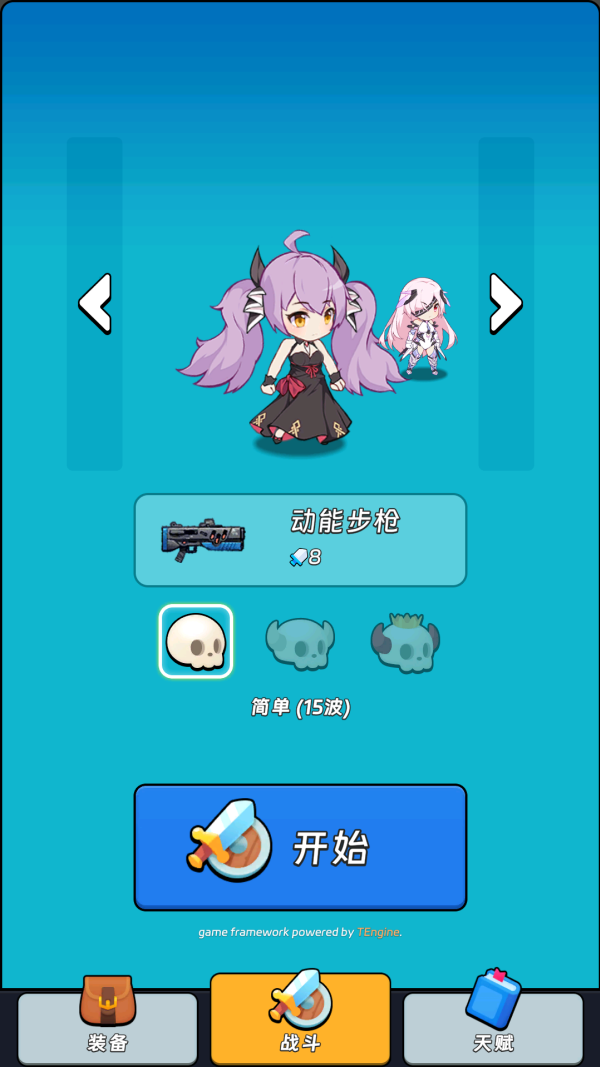Start the battle with 开始 button
This screenshot has height=1067, width=600.
[x=300, y=847]
